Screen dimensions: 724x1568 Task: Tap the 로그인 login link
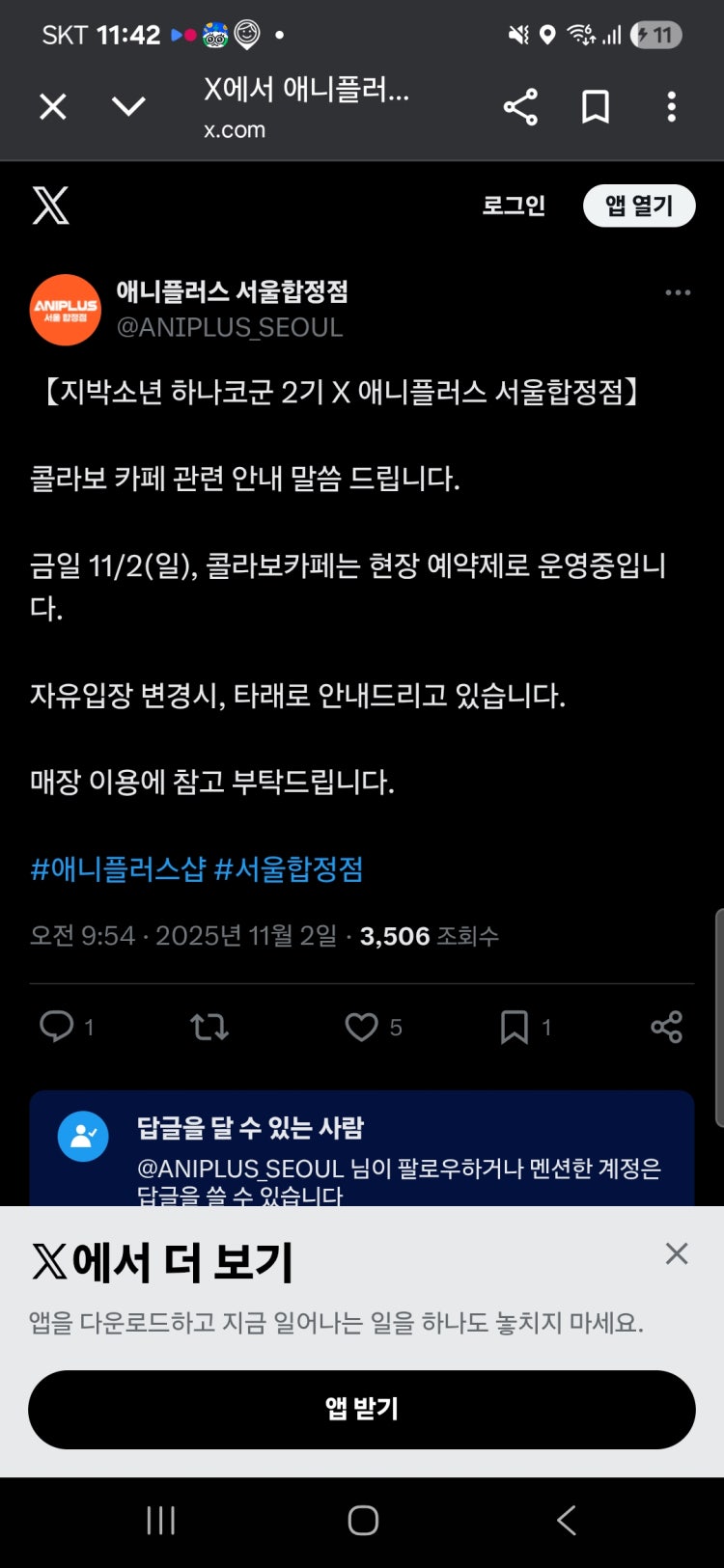pyautogui.click(x=514, y=206)
